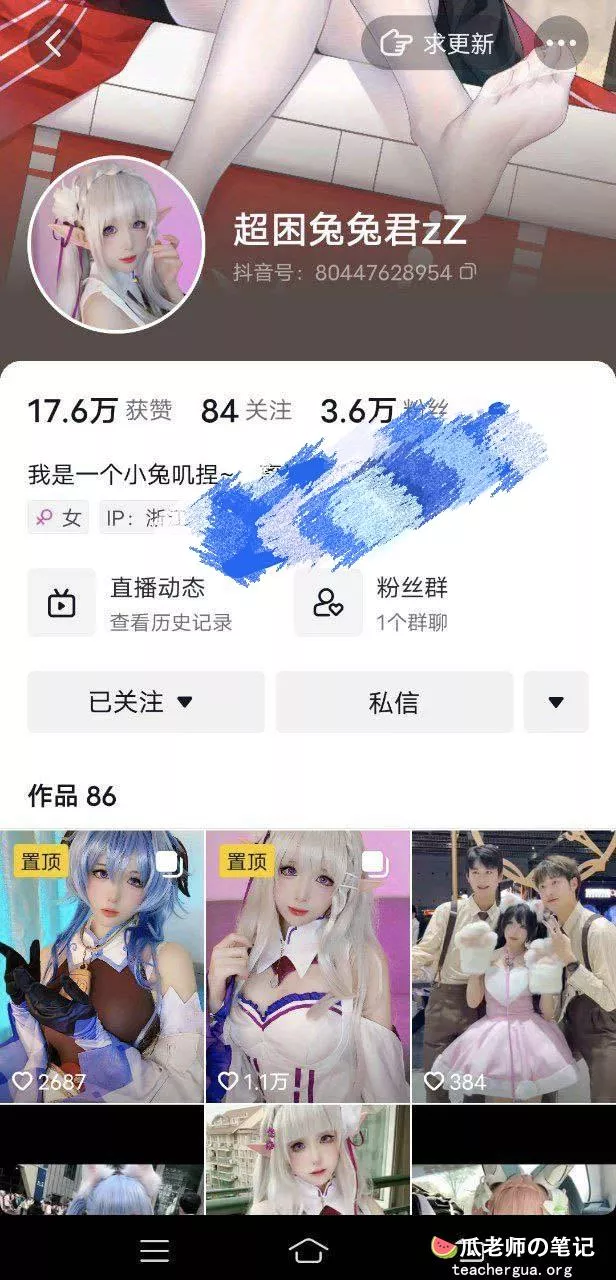
Task: Tap the 求更新 button
Action: point(439,43)
